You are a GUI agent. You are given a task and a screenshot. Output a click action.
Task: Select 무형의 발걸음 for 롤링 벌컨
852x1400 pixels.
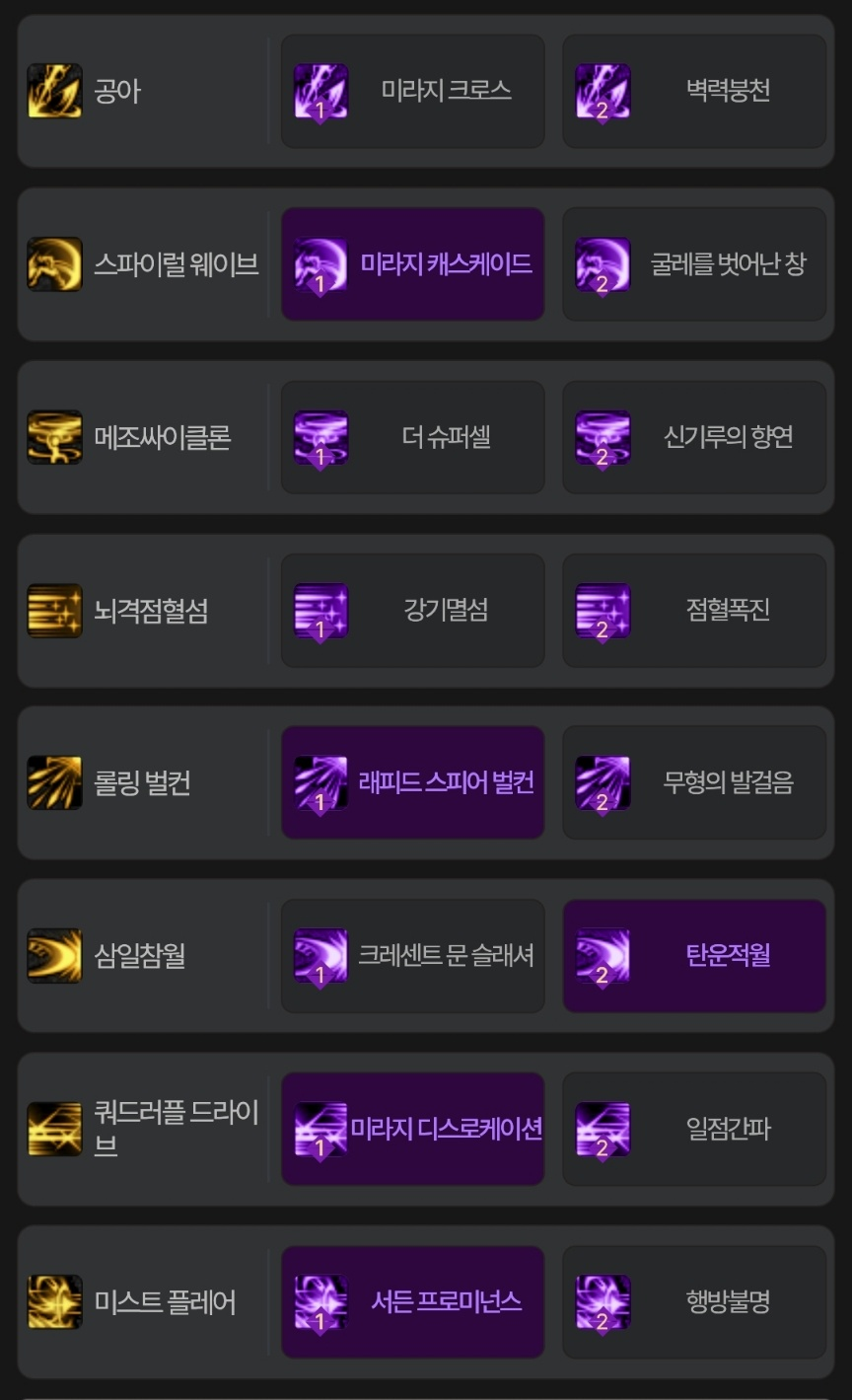pyautogui.click(x=694, y=783)
